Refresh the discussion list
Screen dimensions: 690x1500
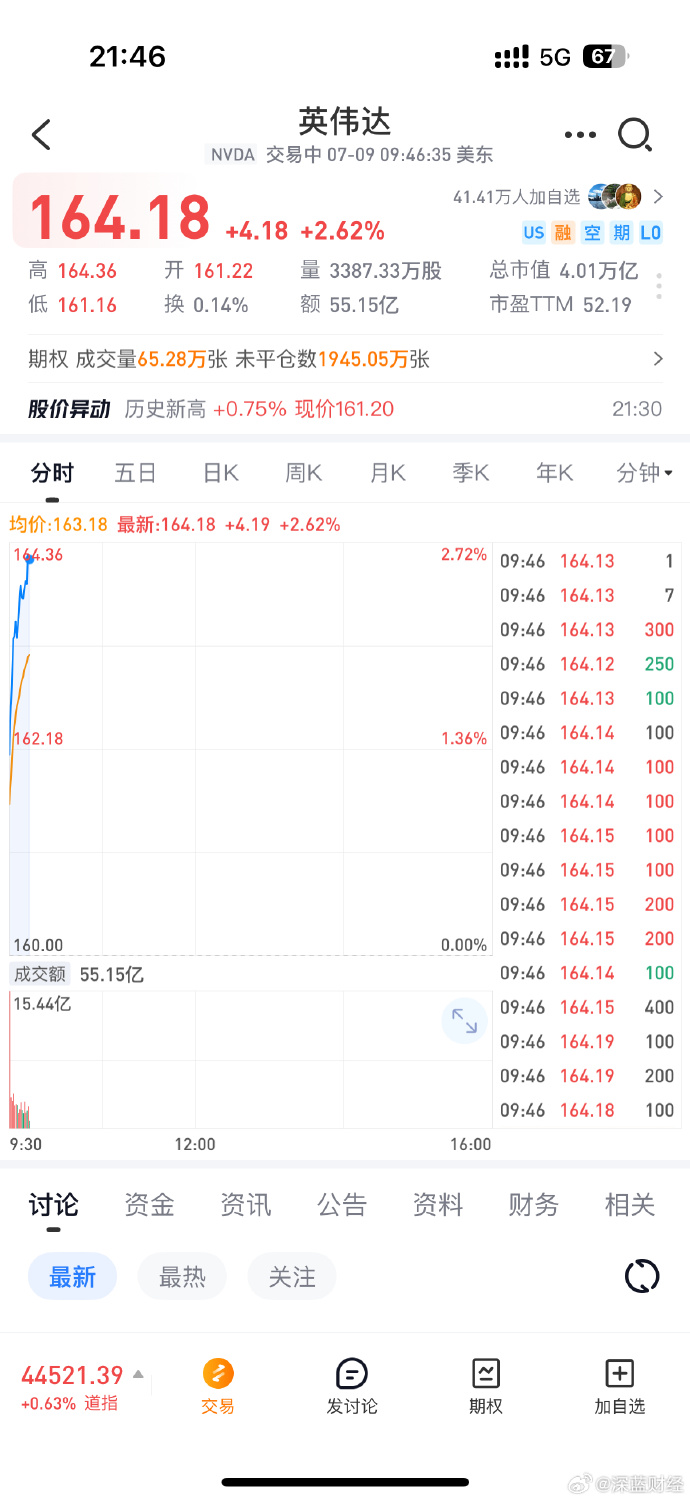(641, 1276)
